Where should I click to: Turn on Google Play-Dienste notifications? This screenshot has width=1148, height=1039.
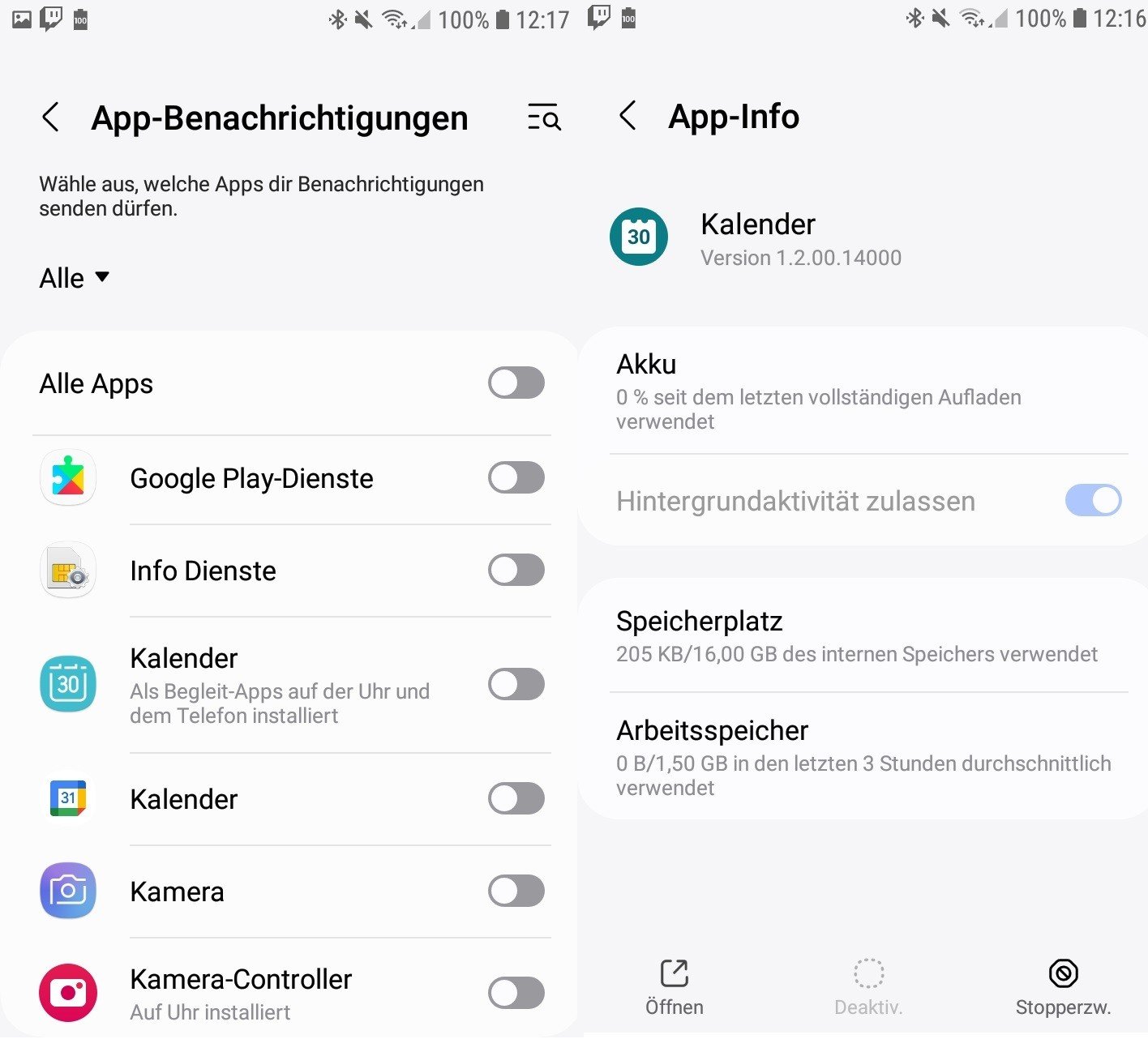516,478
